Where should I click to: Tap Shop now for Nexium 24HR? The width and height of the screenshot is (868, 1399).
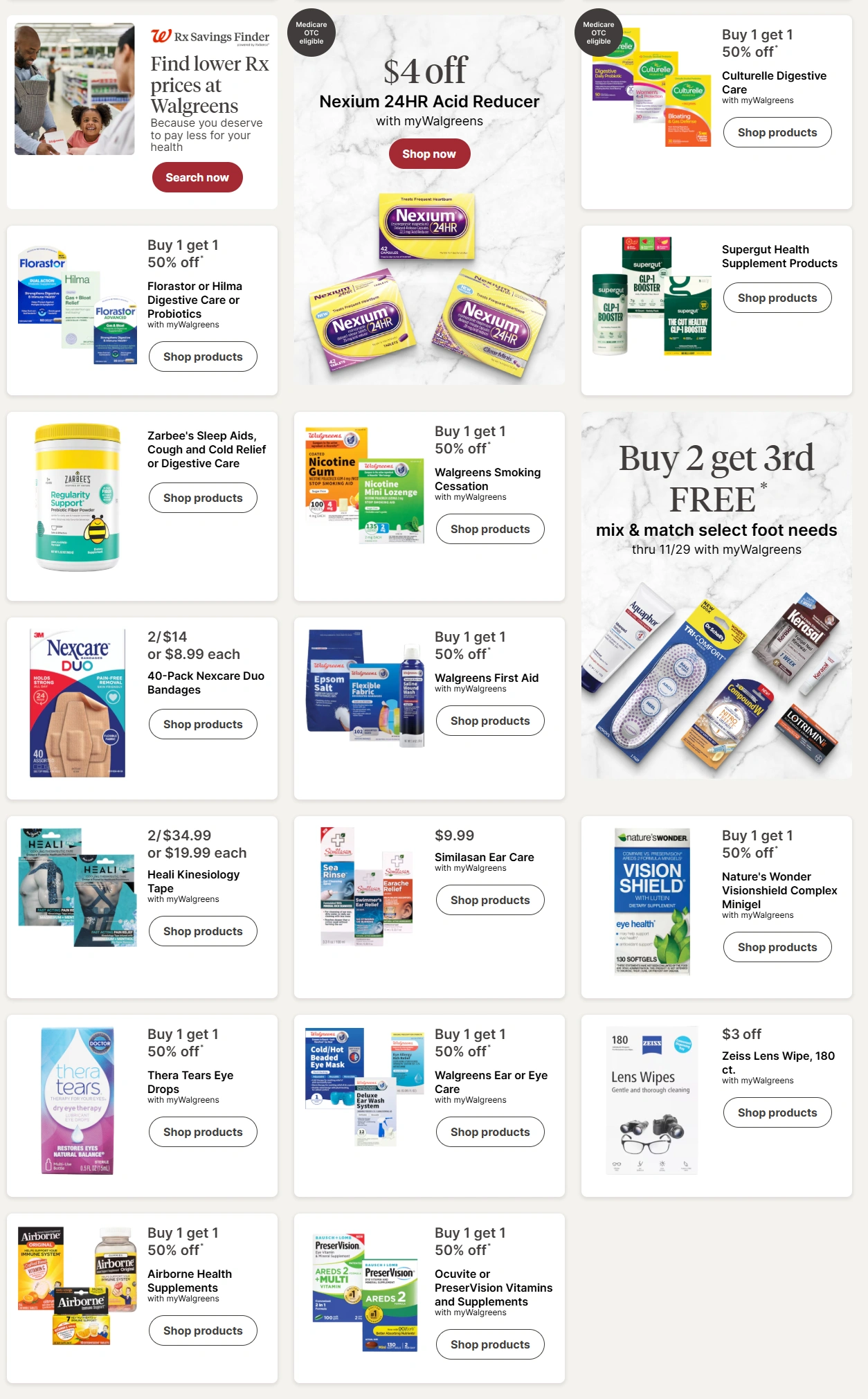point(428,154)
